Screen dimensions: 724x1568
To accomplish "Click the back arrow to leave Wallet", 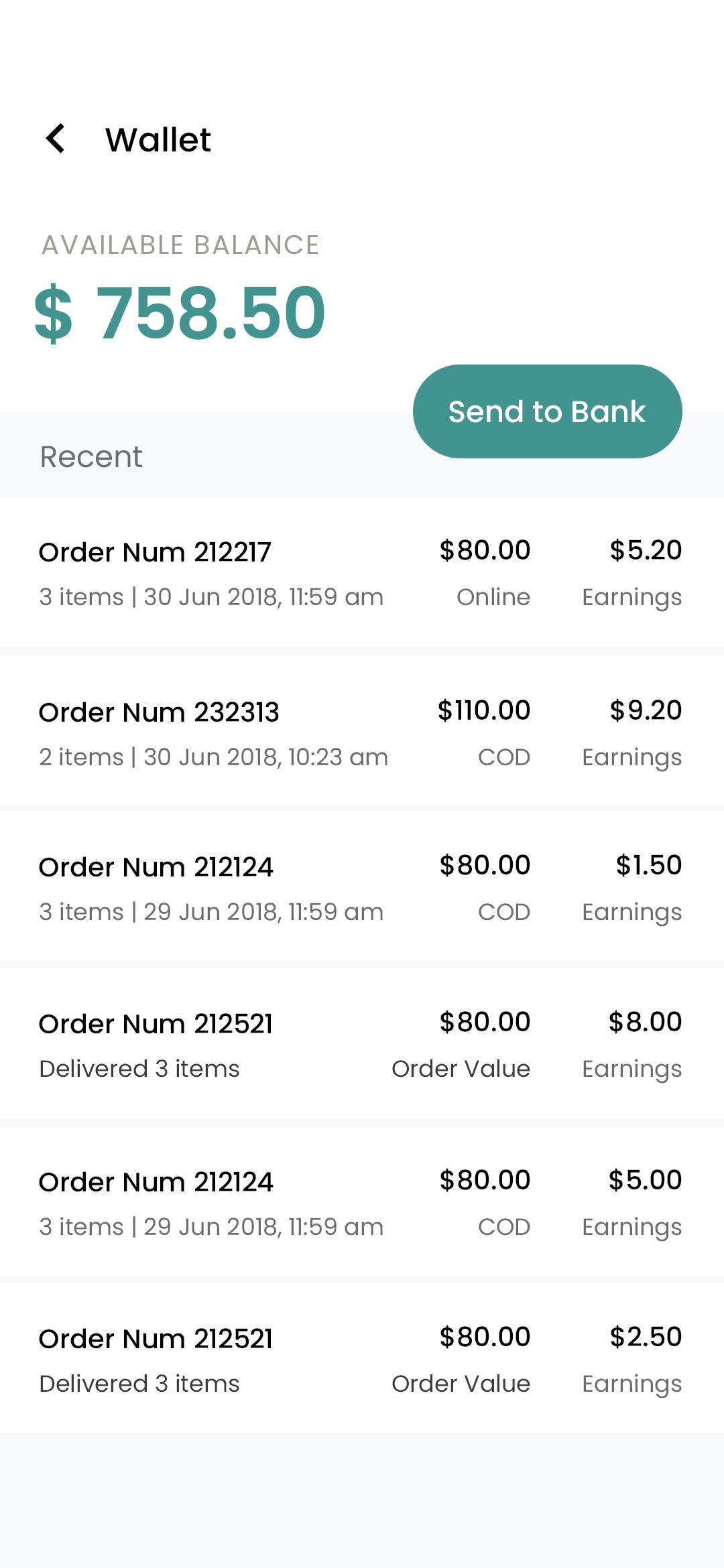I will coord(57,139).
